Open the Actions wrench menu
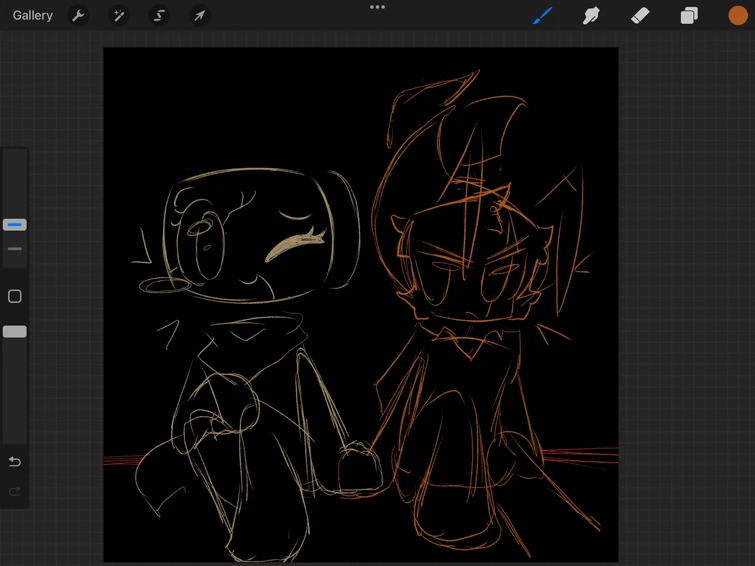The height and width of the screenshot is (566, 755). [78, 15]
